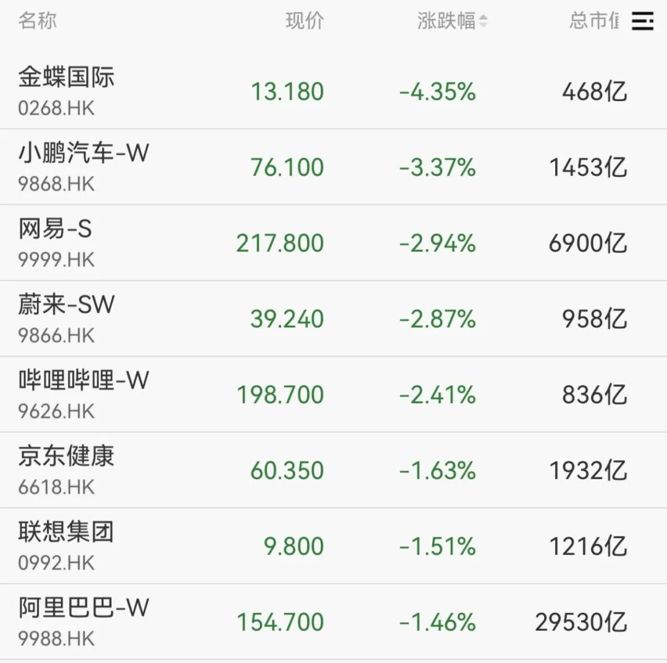
Task: Sort by 涨跌幅 column header
Action: (452, 21)
